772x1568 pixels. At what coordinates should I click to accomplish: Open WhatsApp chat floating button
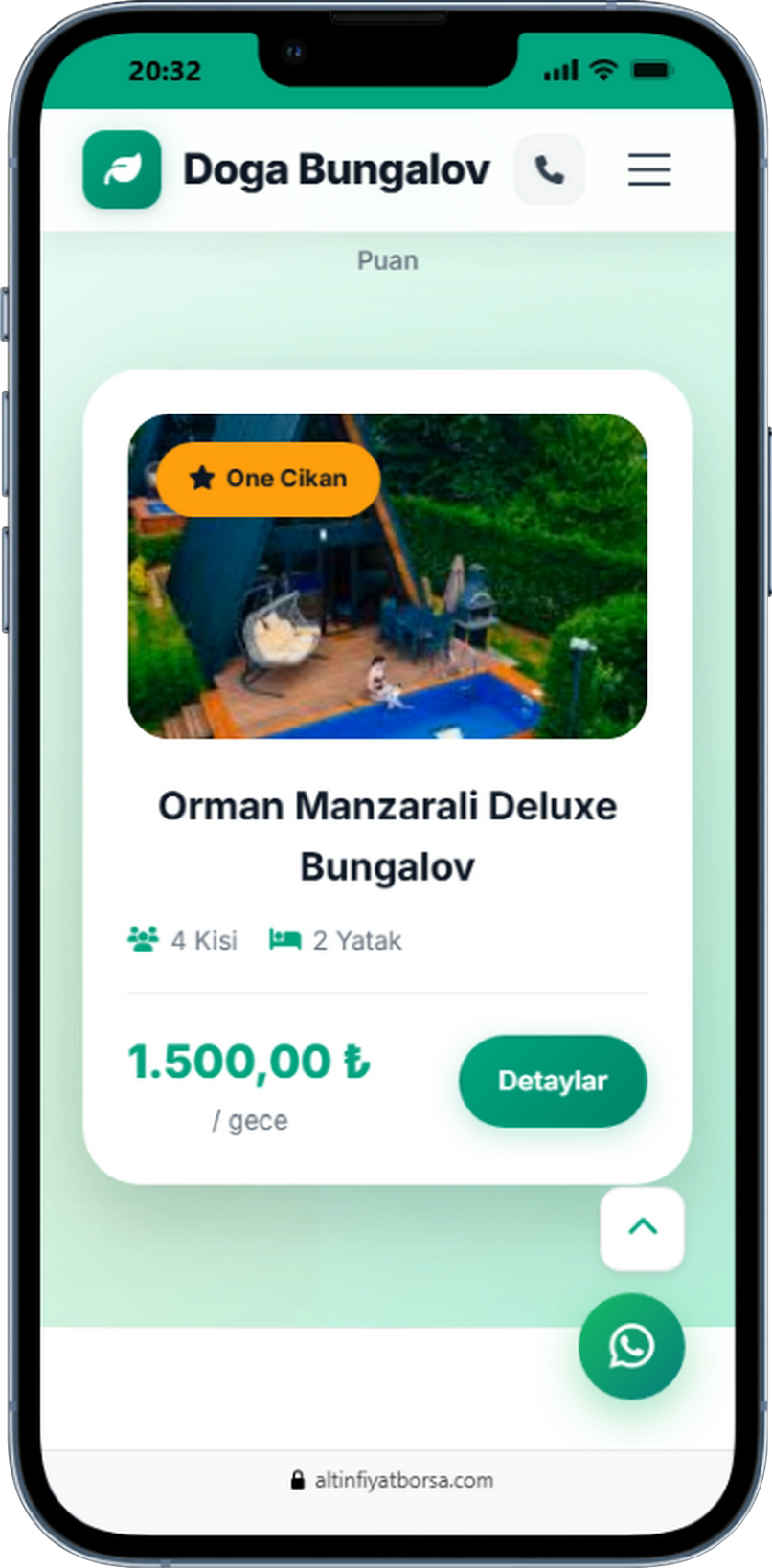pos(631,1346)
